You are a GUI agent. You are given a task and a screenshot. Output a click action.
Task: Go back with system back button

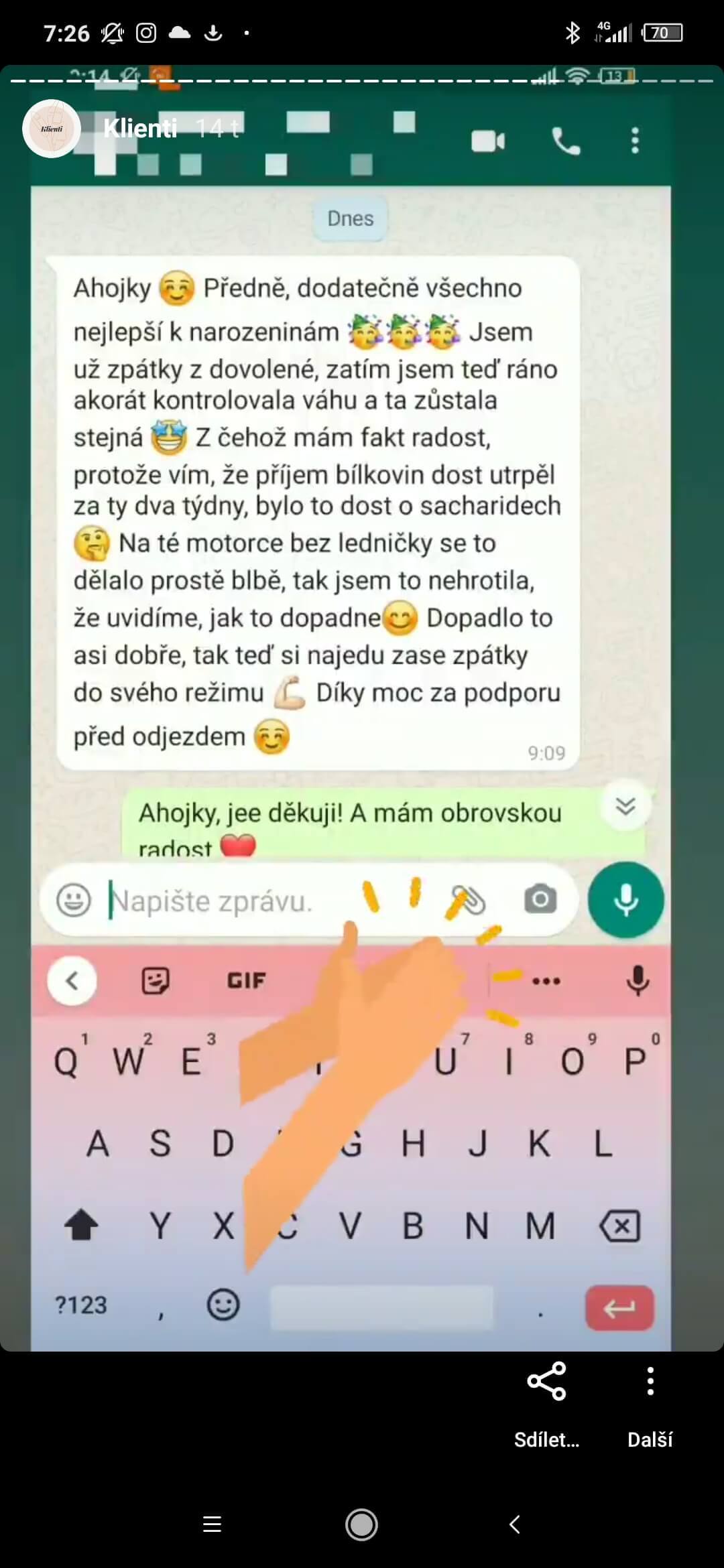click(x=514, y=1524)
